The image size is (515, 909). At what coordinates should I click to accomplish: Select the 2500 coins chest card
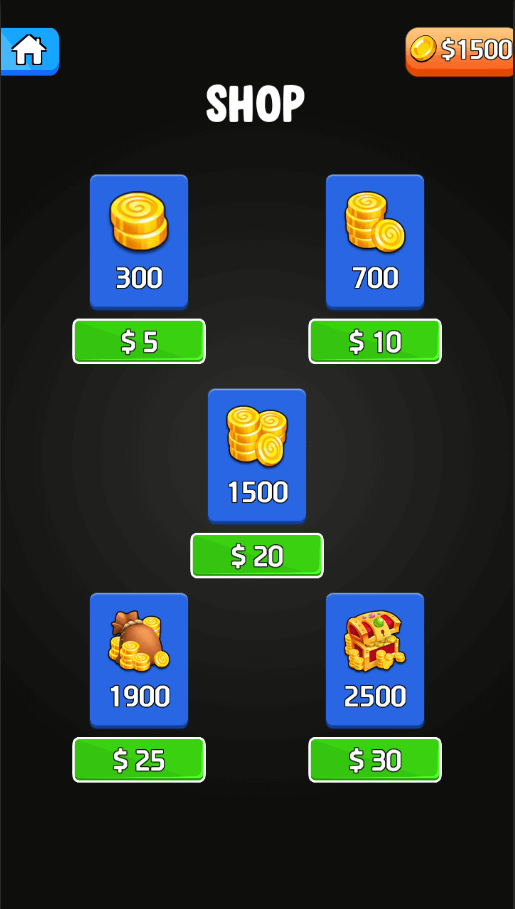375,660
